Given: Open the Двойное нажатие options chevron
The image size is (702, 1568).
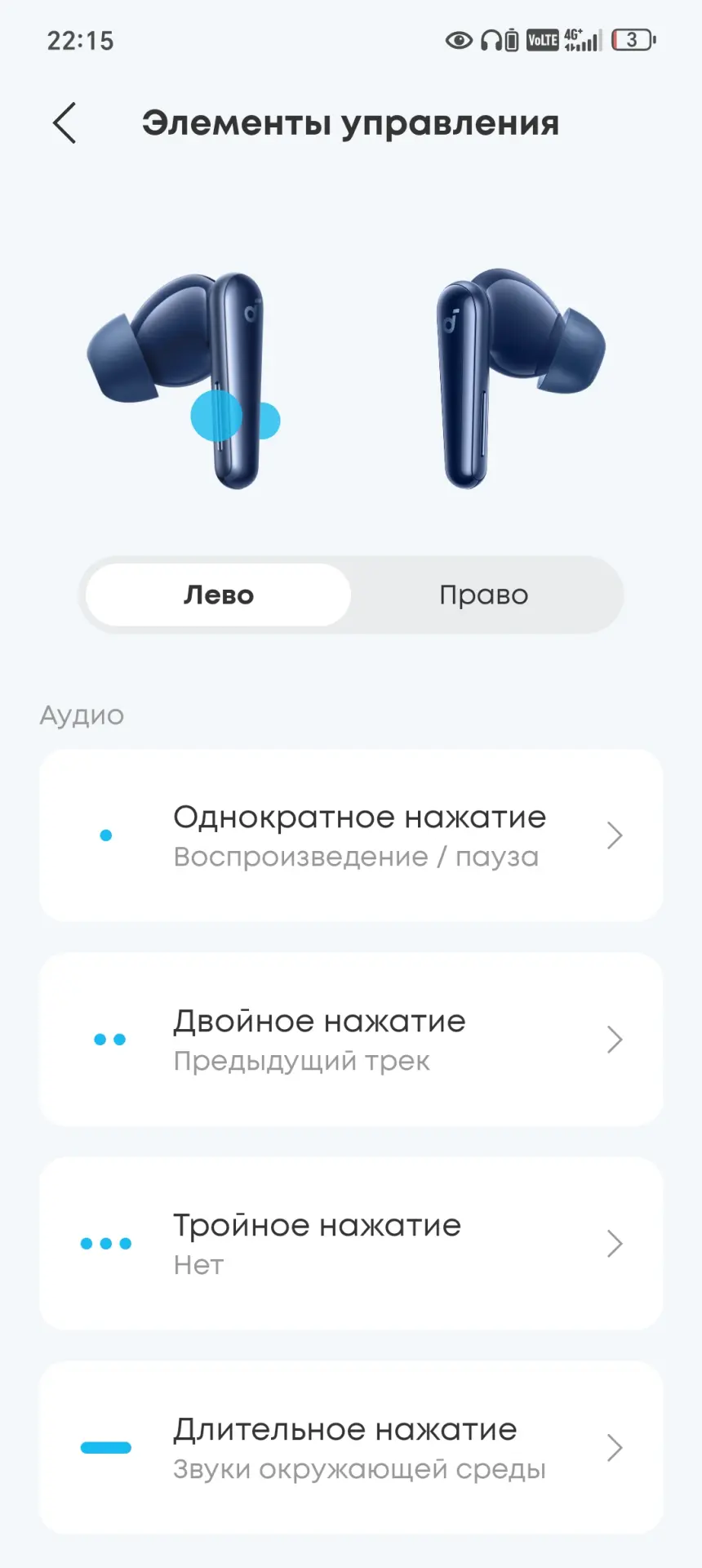Looking at the screenshot, I should [x=615, y=1039].
